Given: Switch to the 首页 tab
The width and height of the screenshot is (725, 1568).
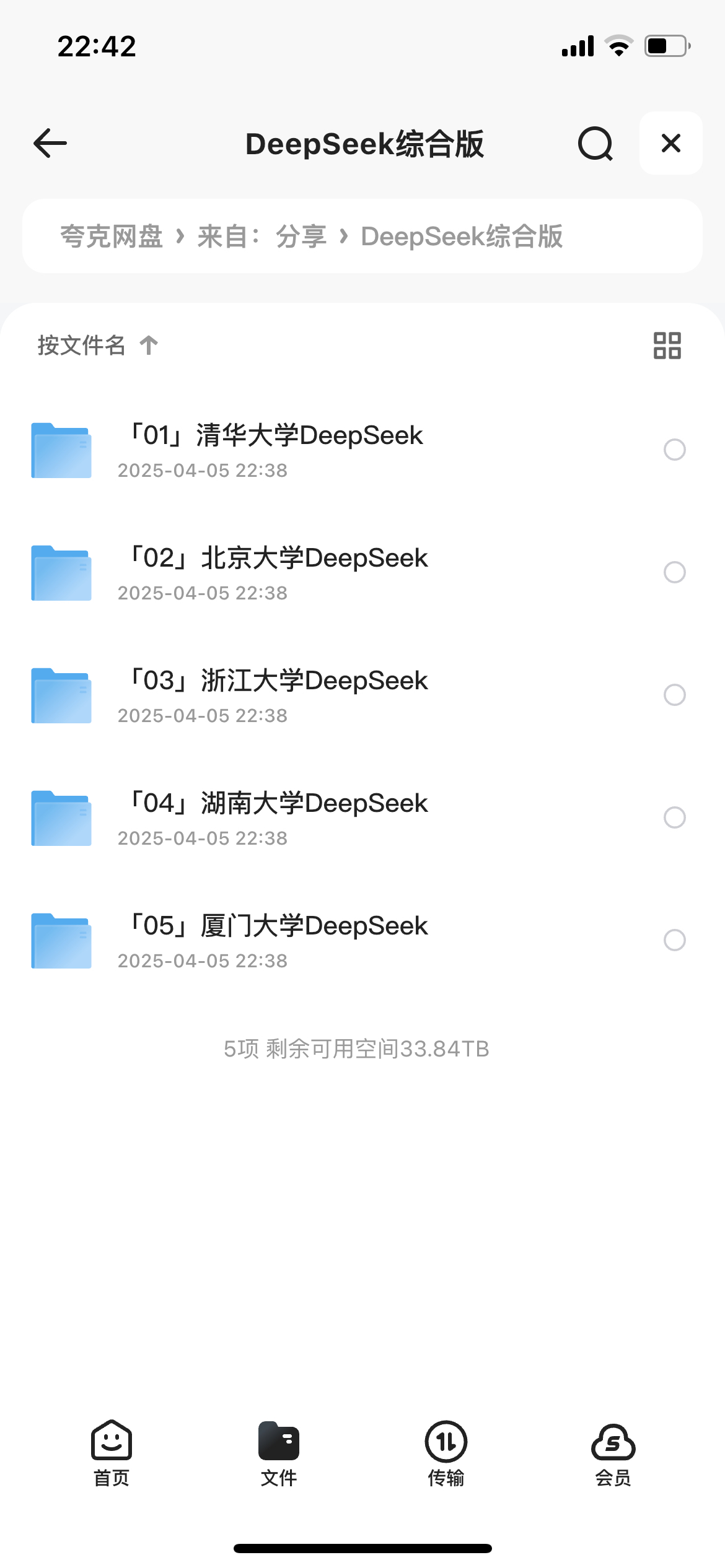Looking at the screenshot, I should (112, 1453).
